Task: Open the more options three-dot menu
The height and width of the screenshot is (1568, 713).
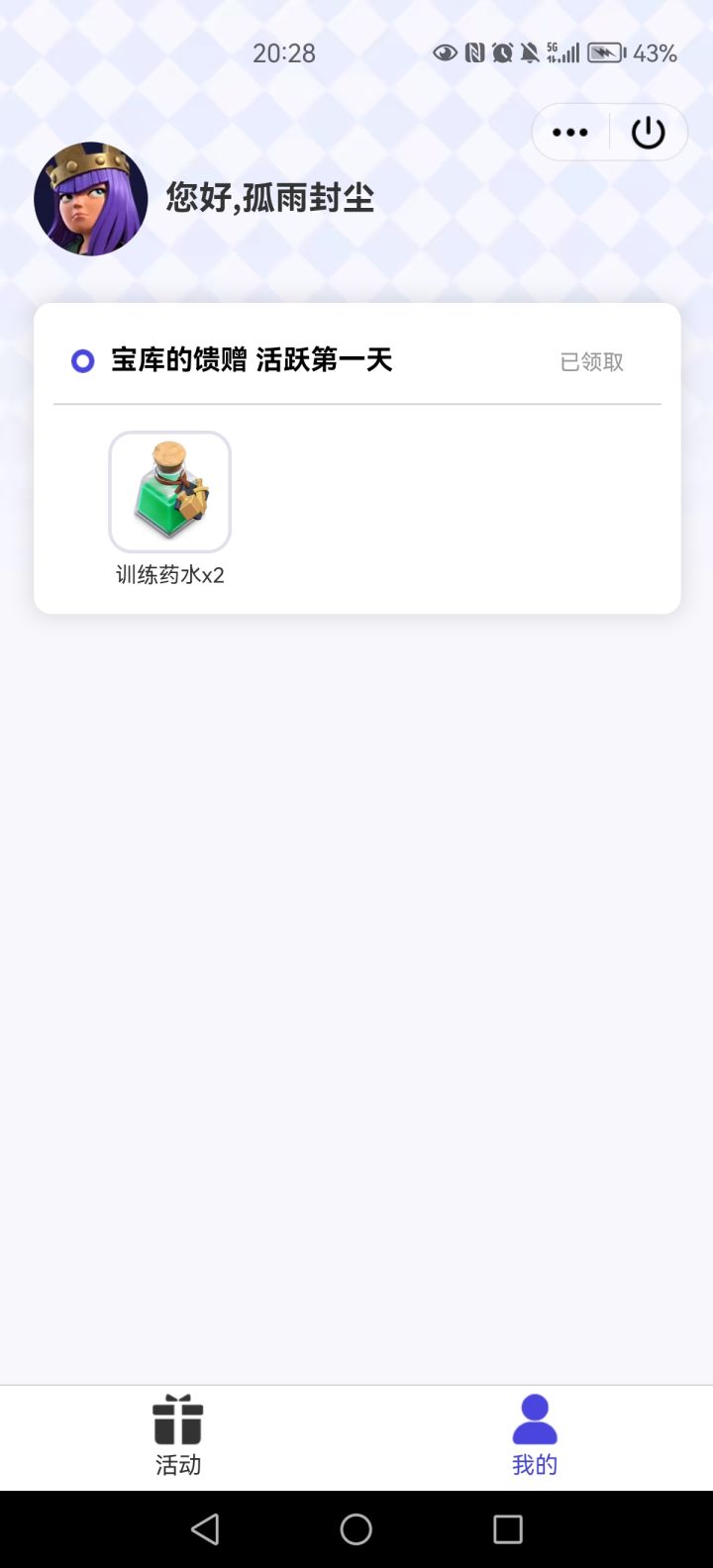Action: [x=570, y=131]
